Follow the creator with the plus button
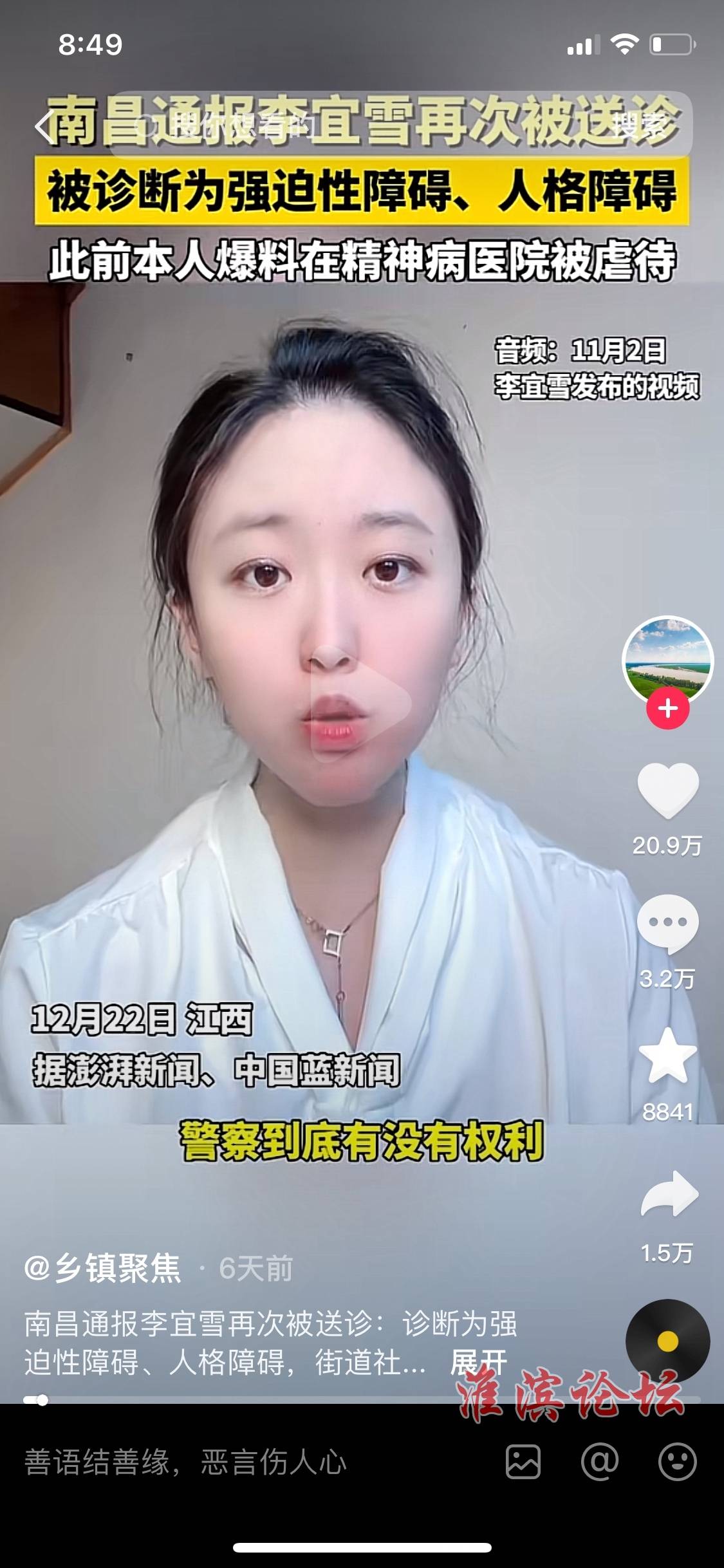This screenshot has width=724, height=1568. click(667, 709)
